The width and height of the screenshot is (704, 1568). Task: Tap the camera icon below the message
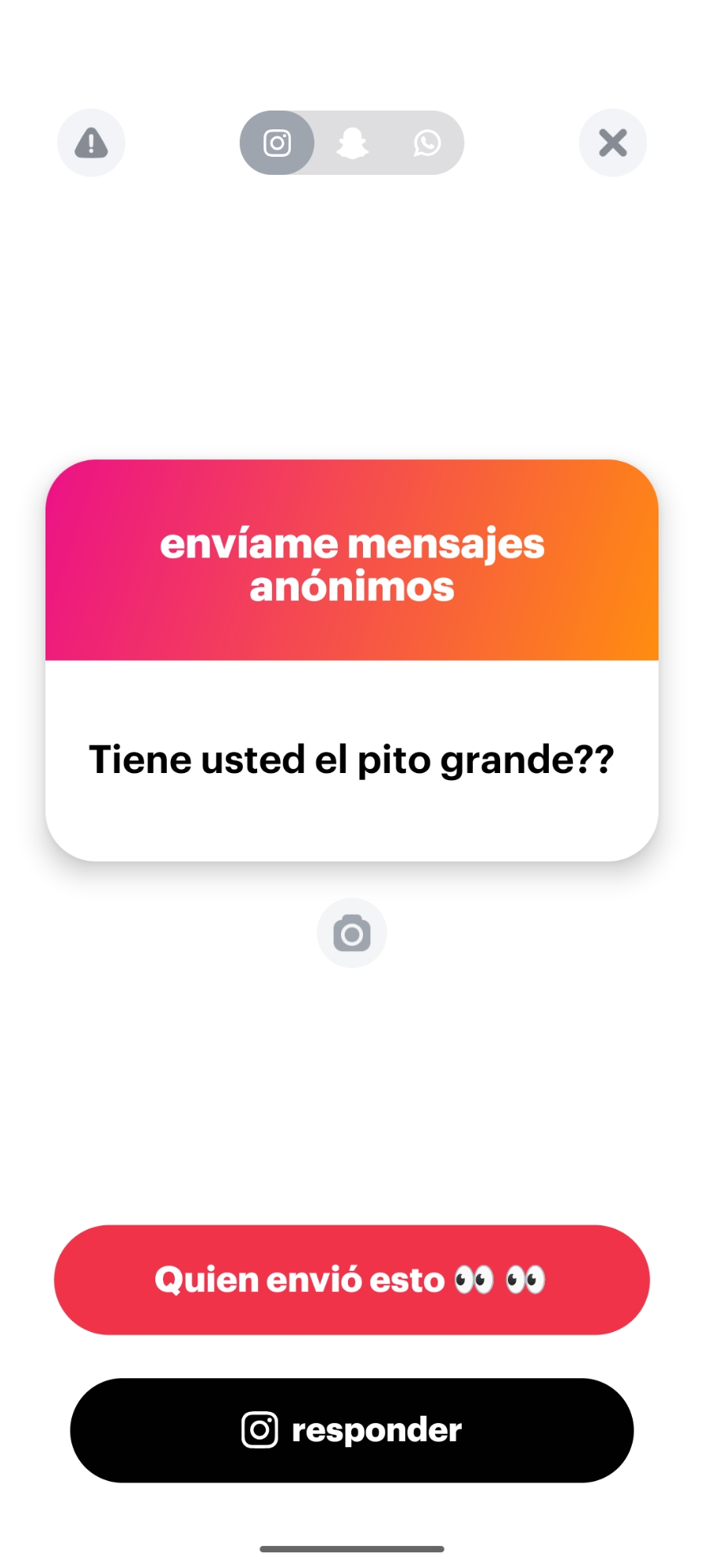pyautogui.click(x=351, y=933)
